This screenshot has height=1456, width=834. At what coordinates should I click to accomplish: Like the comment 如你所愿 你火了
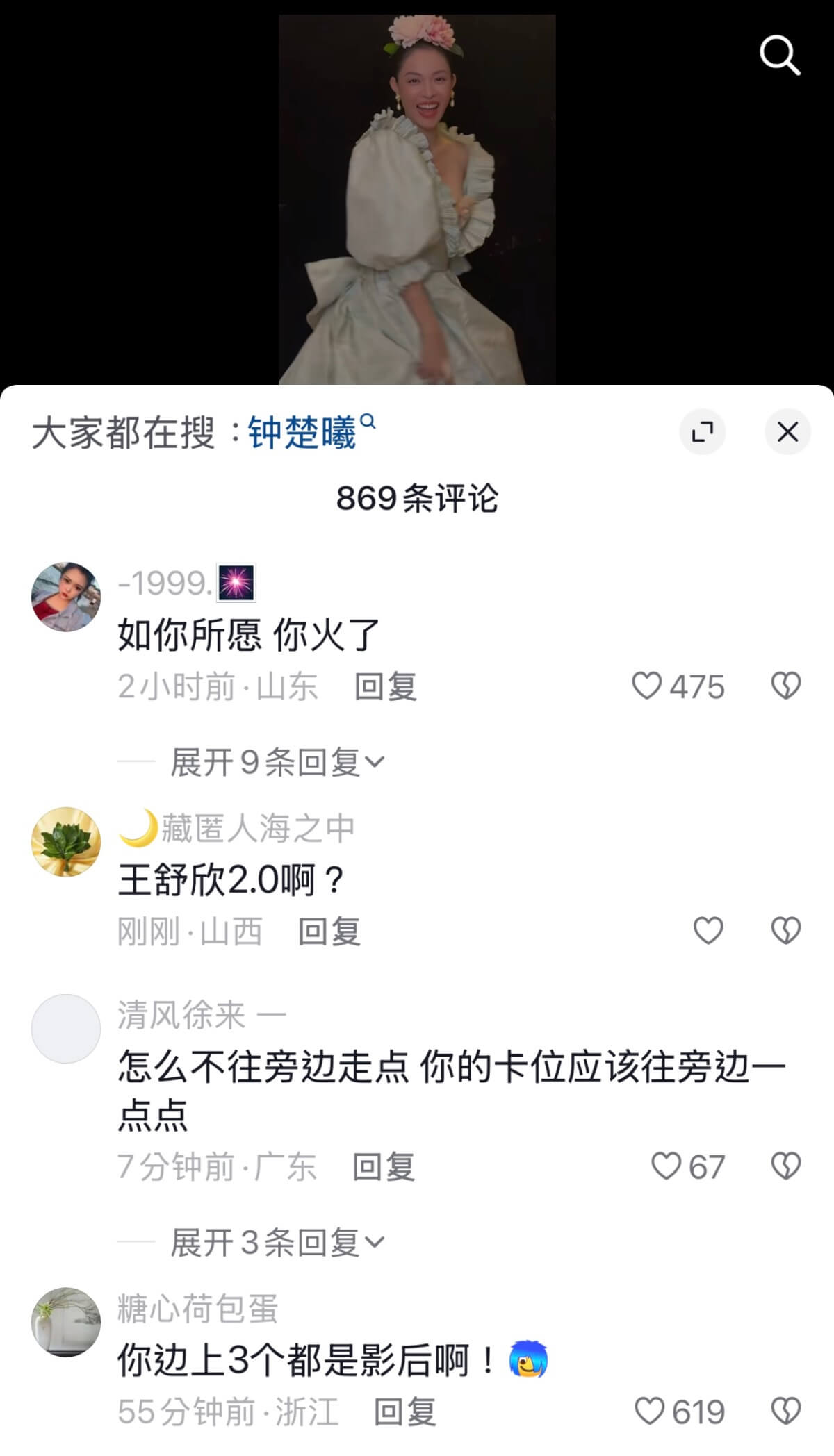click(x=647, y=686)
